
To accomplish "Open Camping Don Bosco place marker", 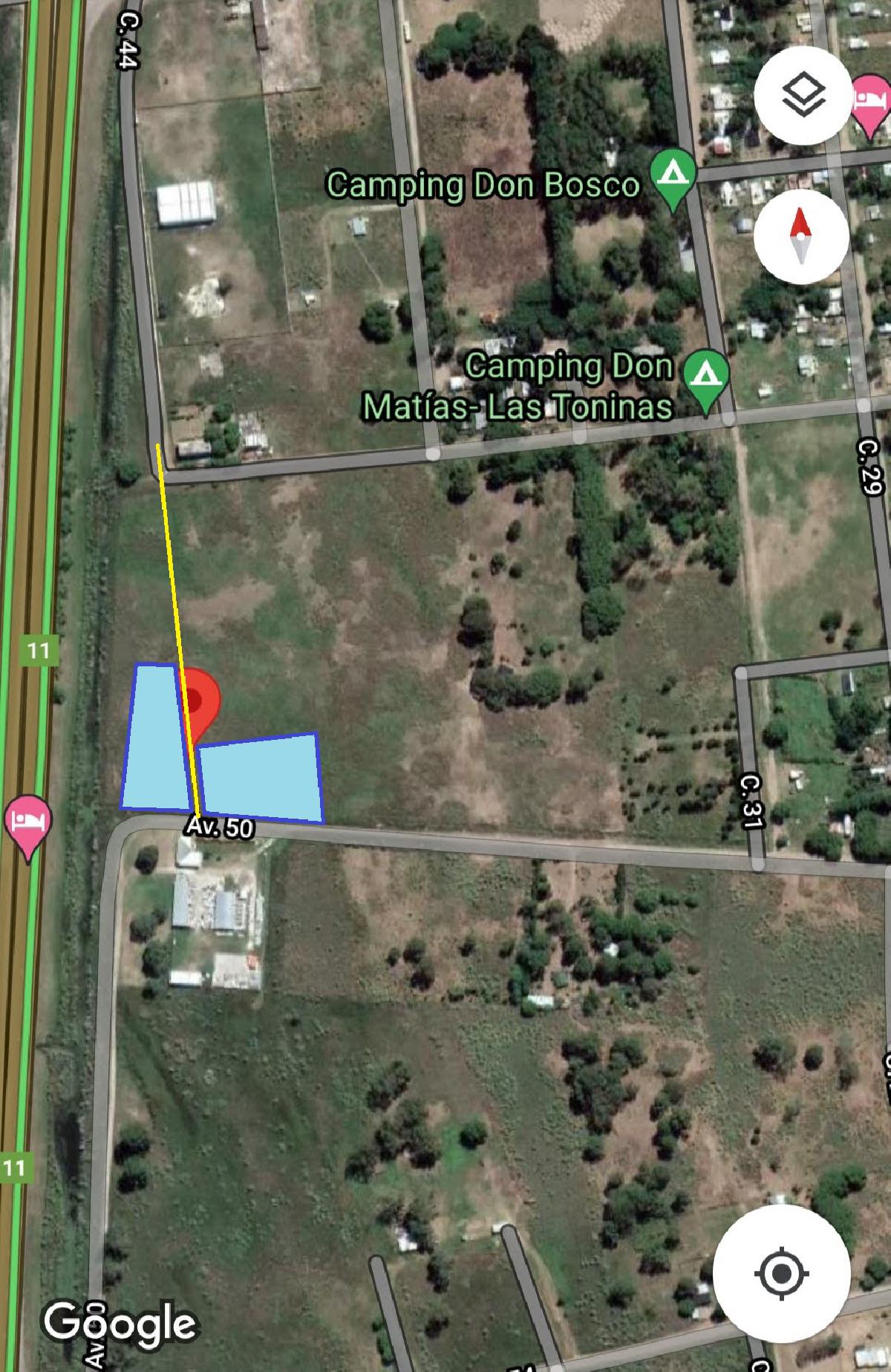I will (x=673, y=175).
